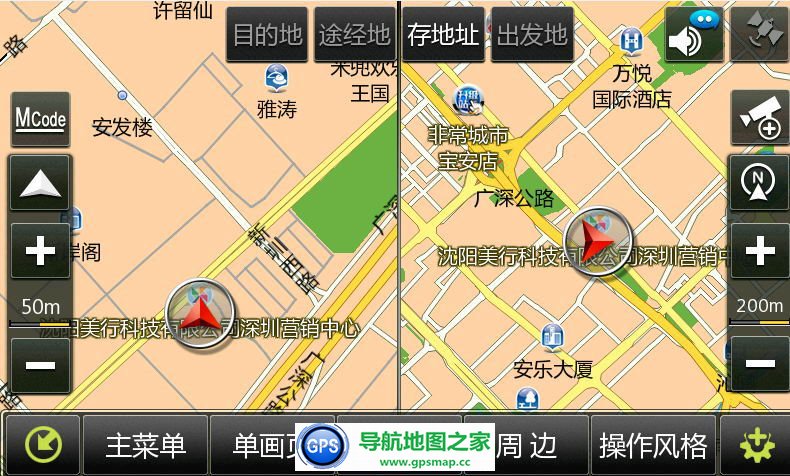Viewport: 790px width, 476px height.
Task: Toggle the speaker volume icon
Action: point(693,35)
